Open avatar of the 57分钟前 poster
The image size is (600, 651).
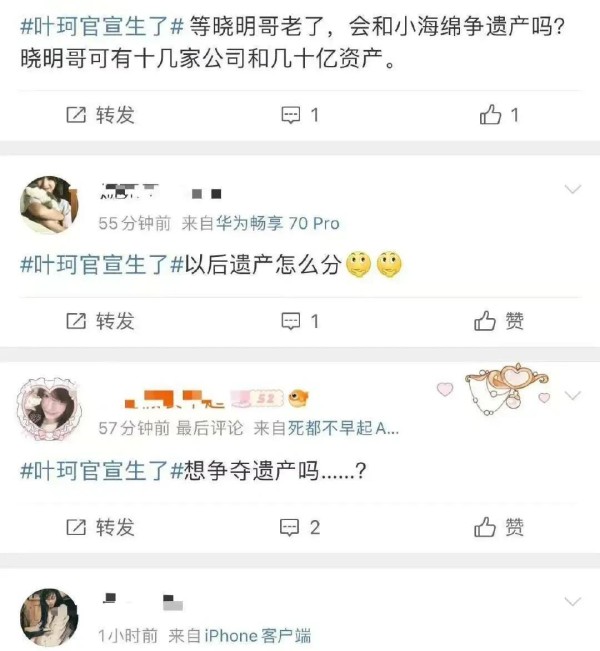pos(49,410)
